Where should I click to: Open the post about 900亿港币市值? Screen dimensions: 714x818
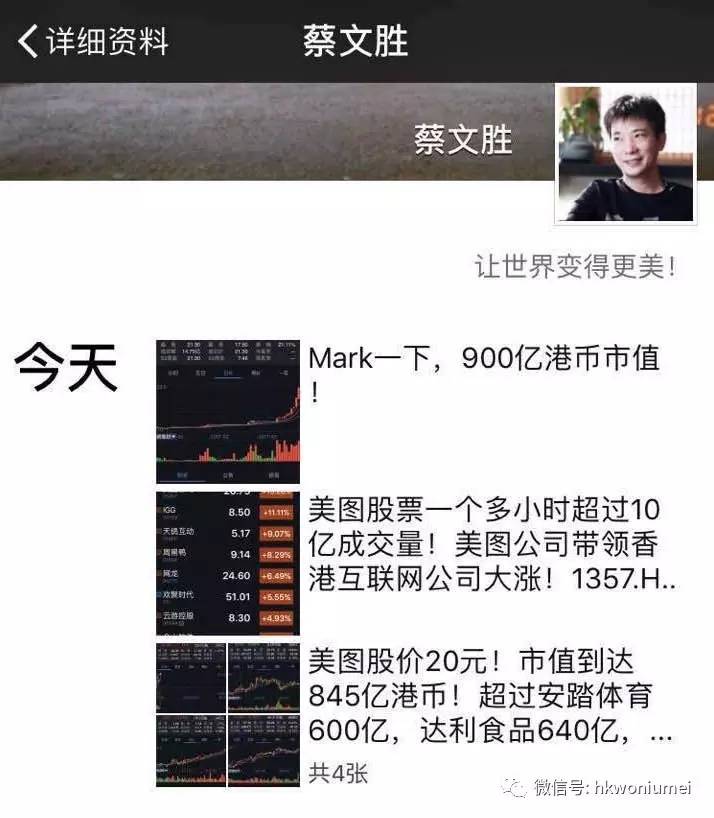485,373
